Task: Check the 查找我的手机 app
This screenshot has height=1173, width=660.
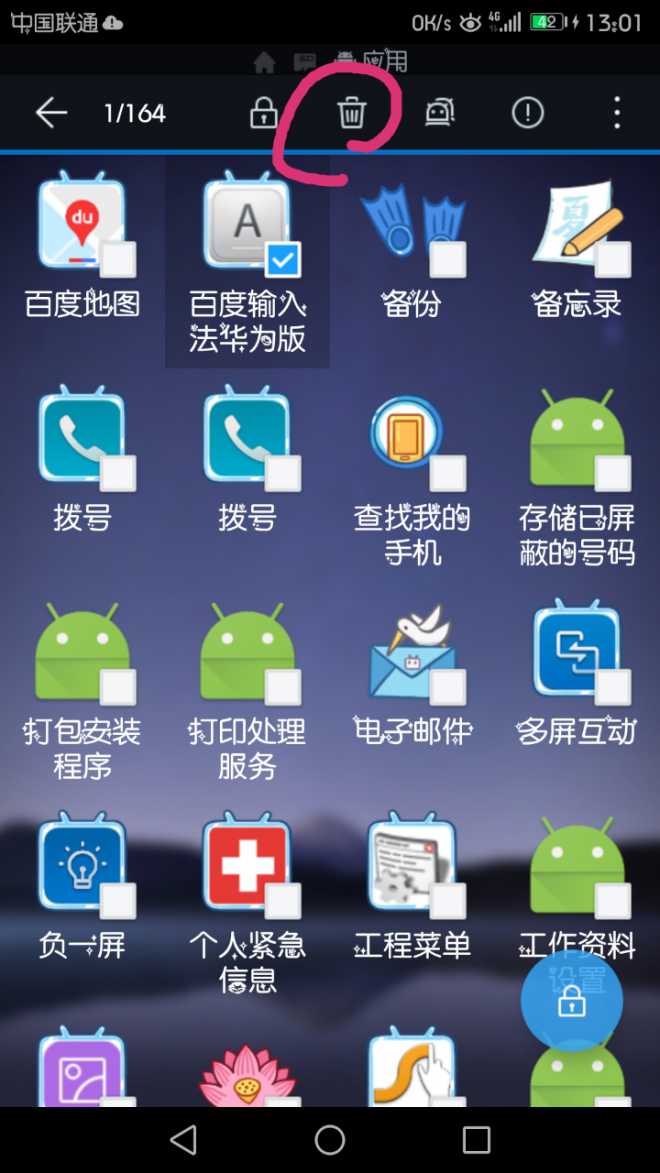Action: [x=447, y=473]
